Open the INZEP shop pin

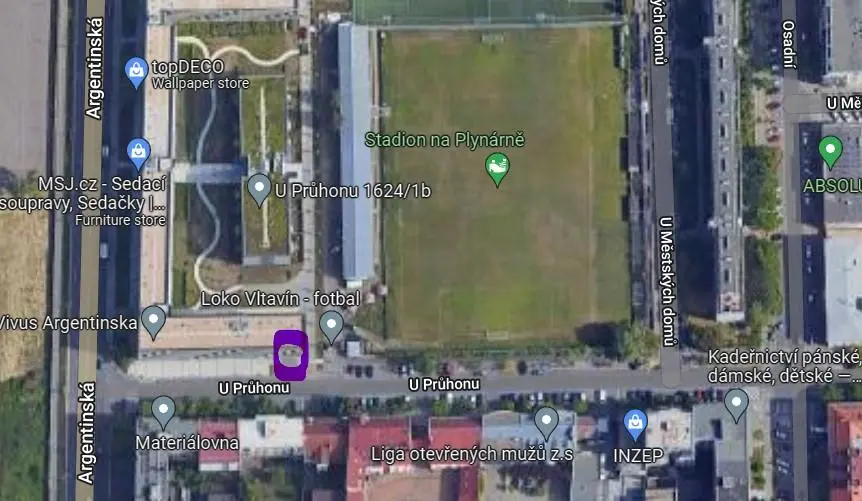point(635,423)
